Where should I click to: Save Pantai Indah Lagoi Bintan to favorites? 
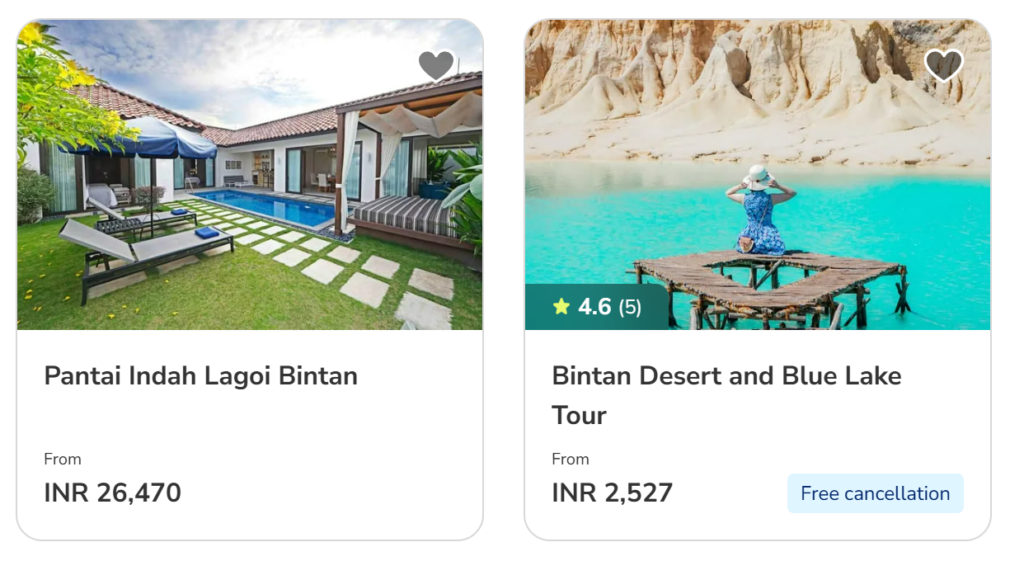coord(436,66)
